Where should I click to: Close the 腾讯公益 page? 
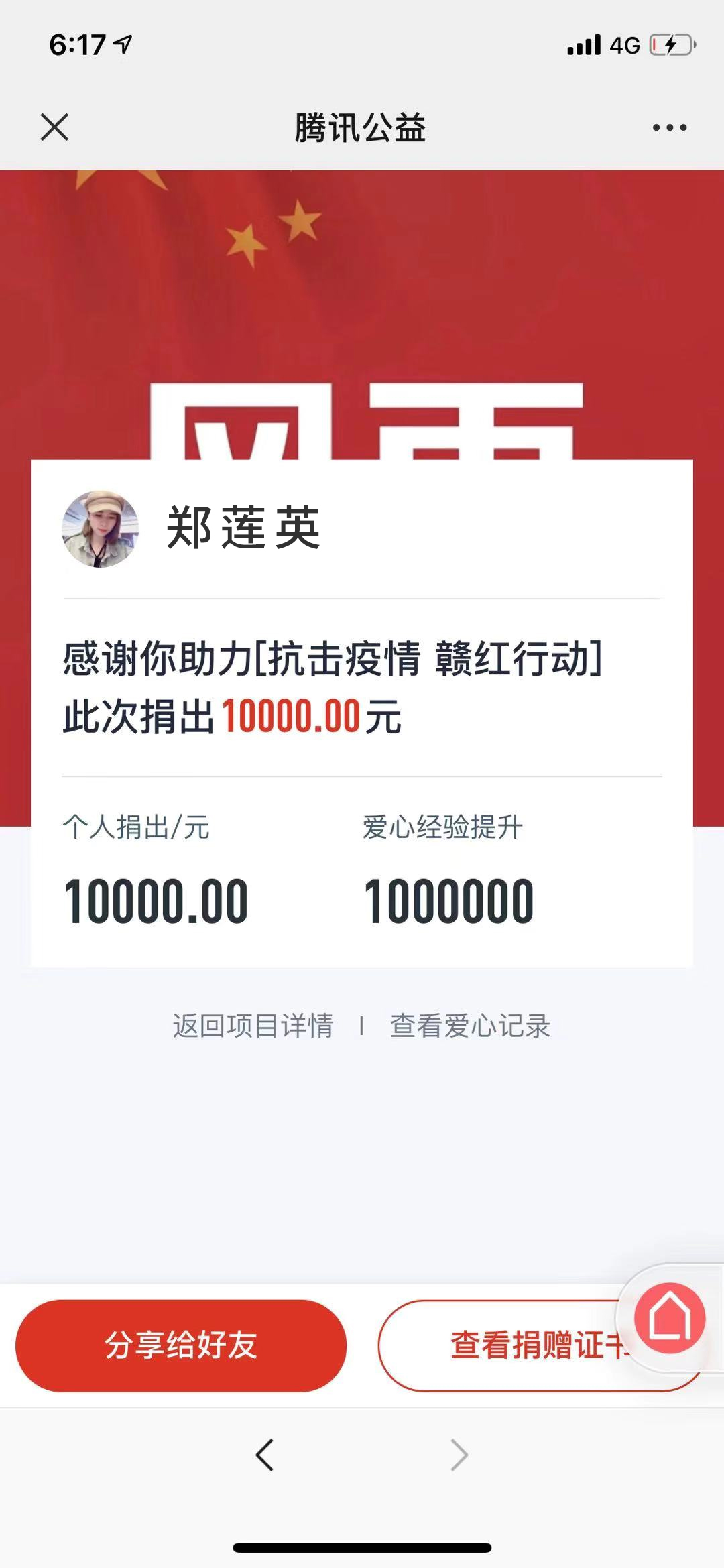click(54, 127)
